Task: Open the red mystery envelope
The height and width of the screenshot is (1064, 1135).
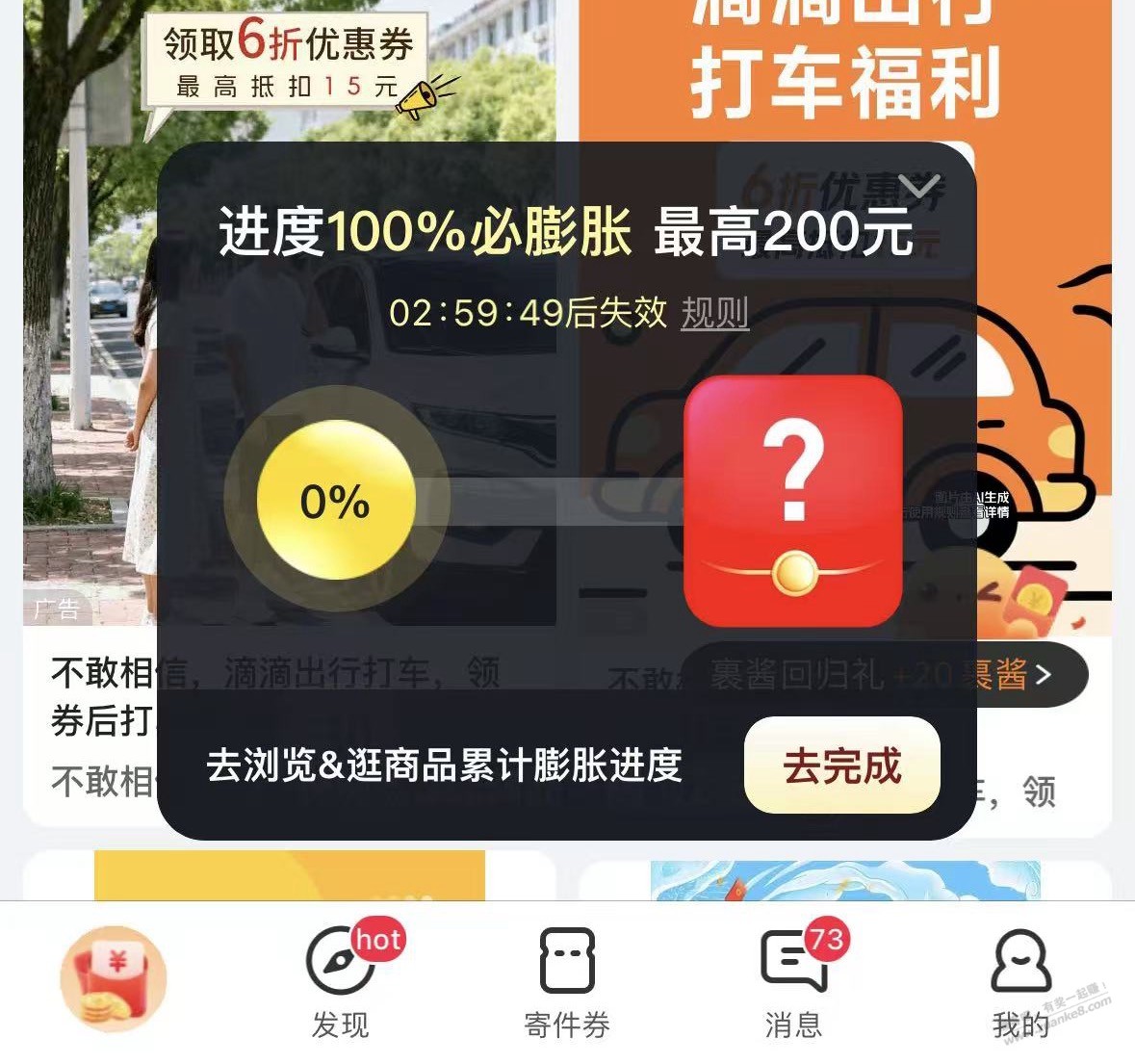Action: point(792,501)
